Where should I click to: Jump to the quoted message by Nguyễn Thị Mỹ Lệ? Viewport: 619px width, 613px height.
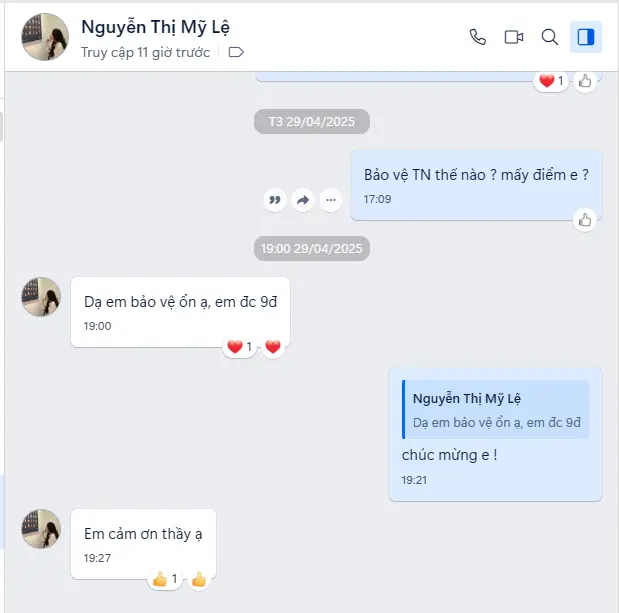click(x=495, y=409)
